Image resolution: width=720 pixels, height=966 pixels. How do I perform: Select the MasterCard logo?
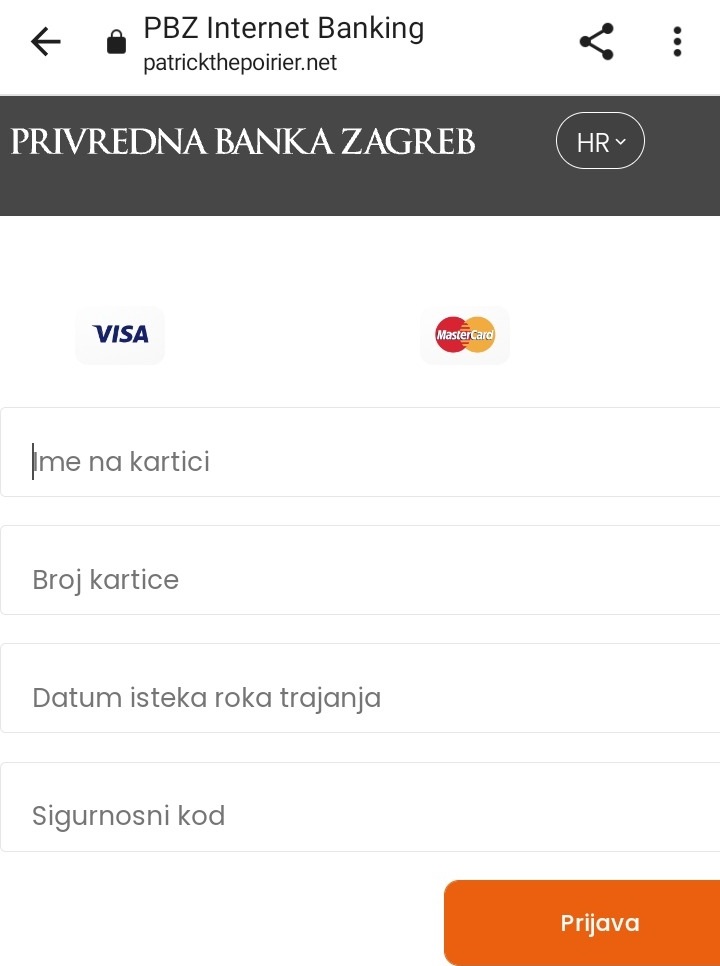tap(464, 335)
